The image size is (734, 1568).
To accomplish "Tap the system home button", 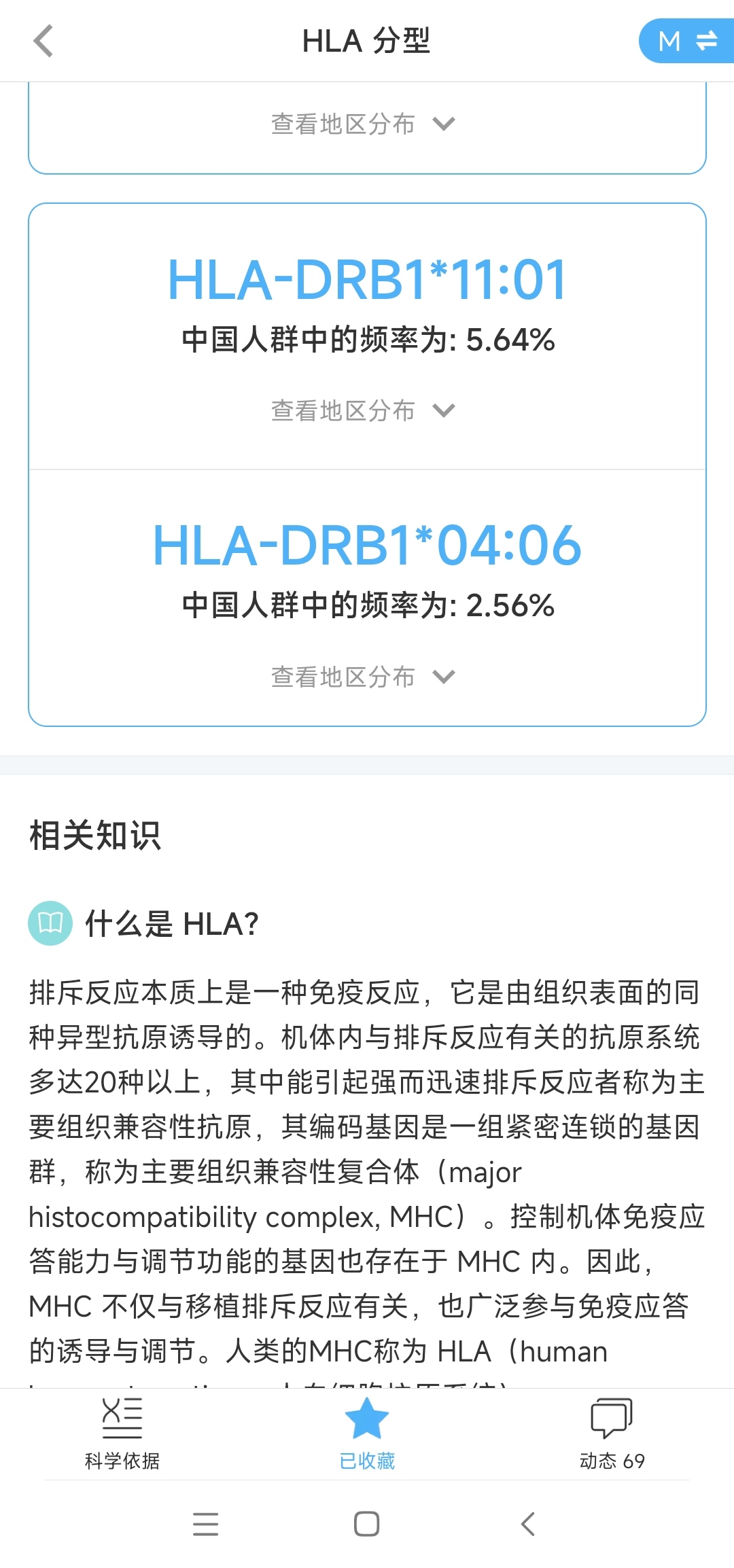I will [x=367, y=1525].
